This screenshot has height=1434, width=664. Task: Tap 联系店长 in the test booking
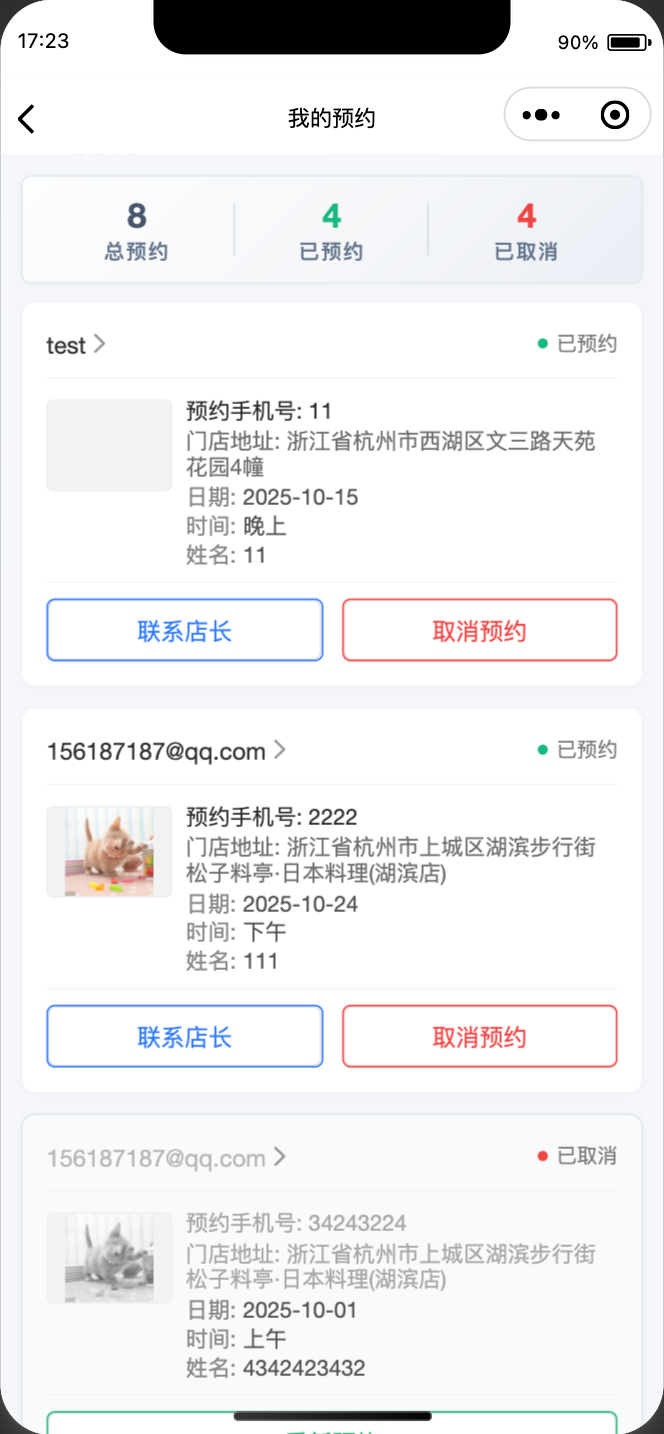(x=185, y=631)
